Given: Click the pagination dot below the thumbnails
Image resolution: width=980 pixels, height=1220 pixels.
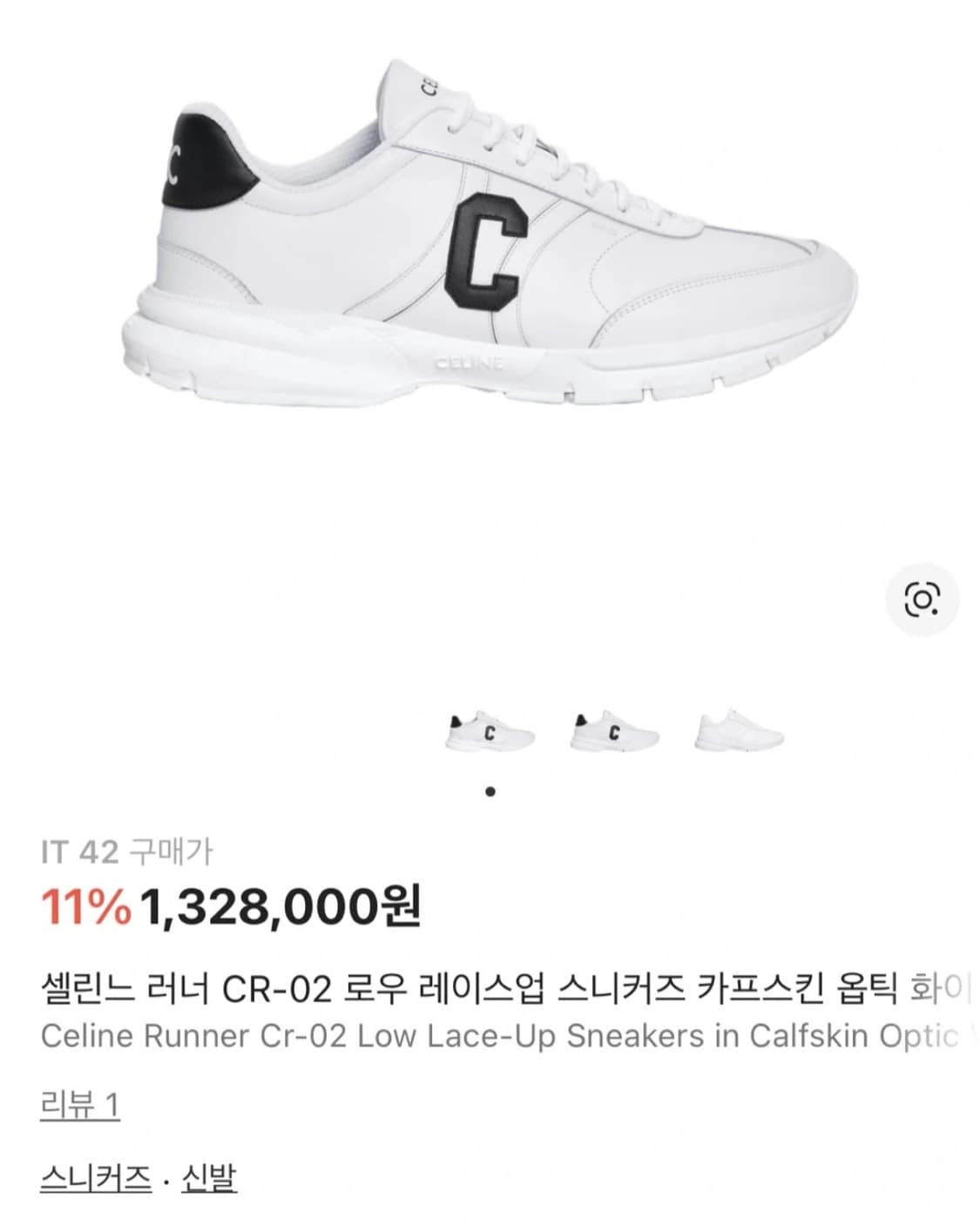Looking at the screenshot, I should click(490, 791).
